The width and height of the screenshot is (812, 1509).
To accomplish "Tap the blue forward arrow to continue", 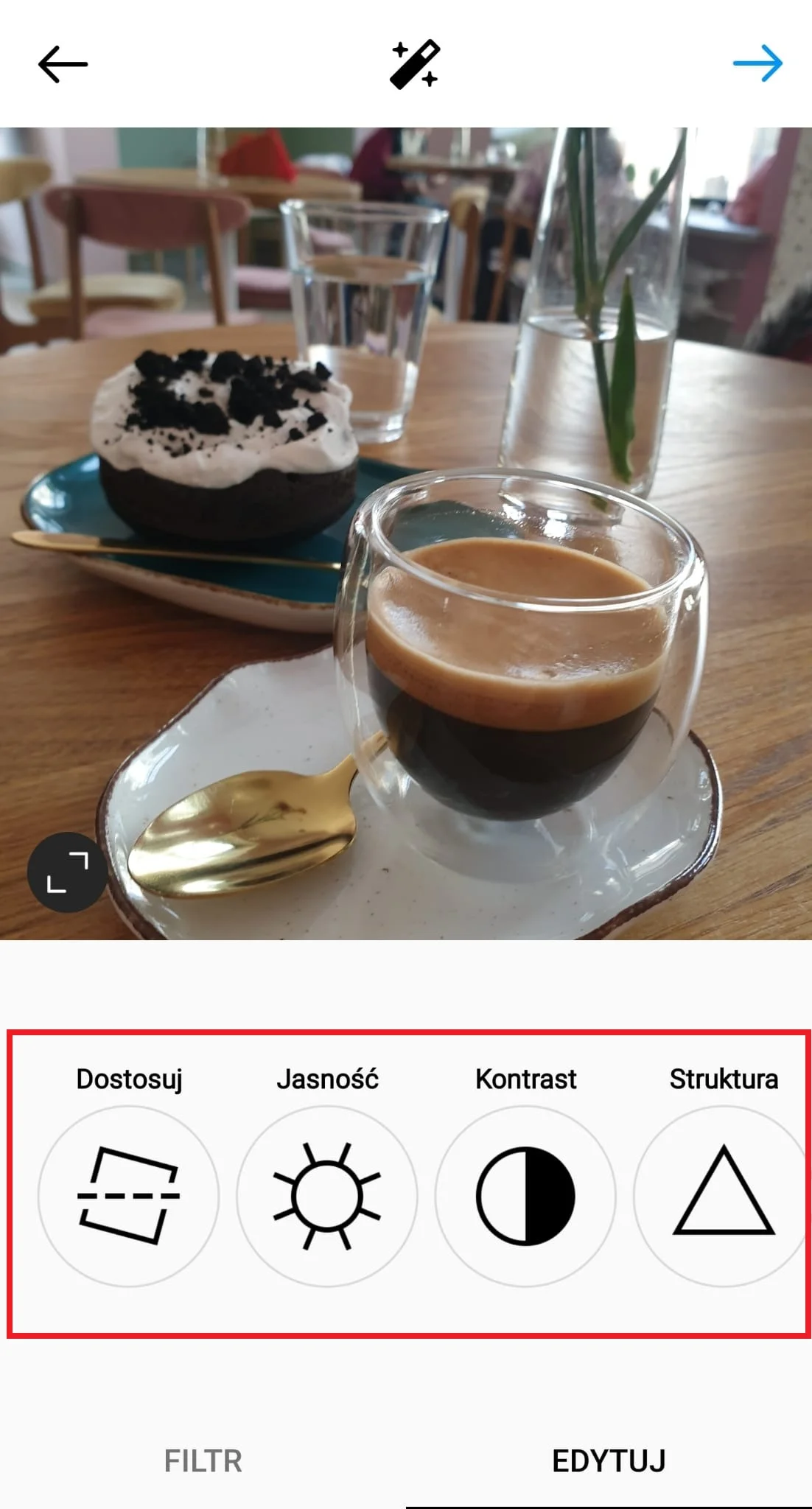I will coord(762,64).
